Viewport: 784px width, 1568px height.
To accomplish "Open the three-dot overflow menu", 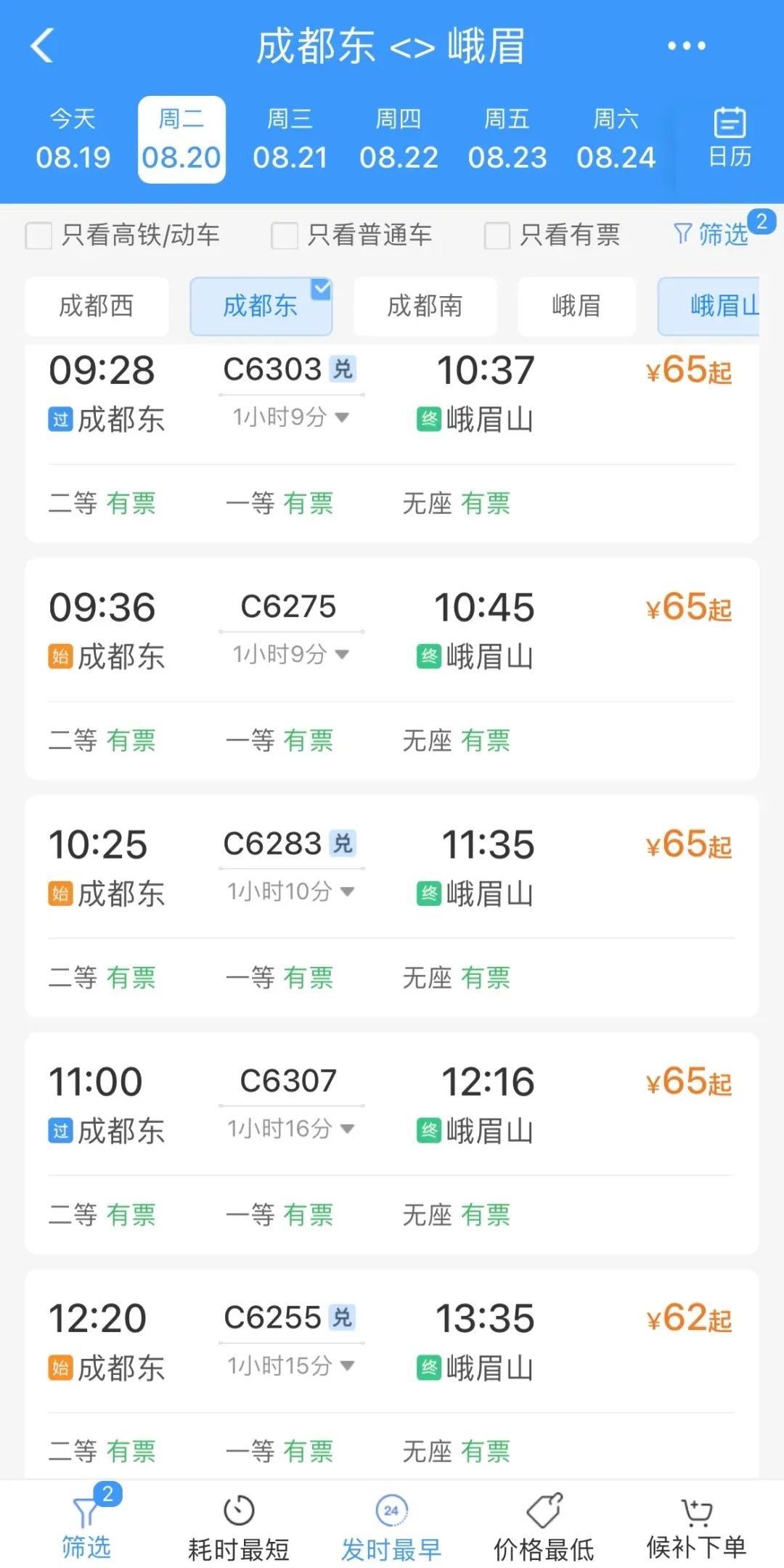I will (686, 46).
